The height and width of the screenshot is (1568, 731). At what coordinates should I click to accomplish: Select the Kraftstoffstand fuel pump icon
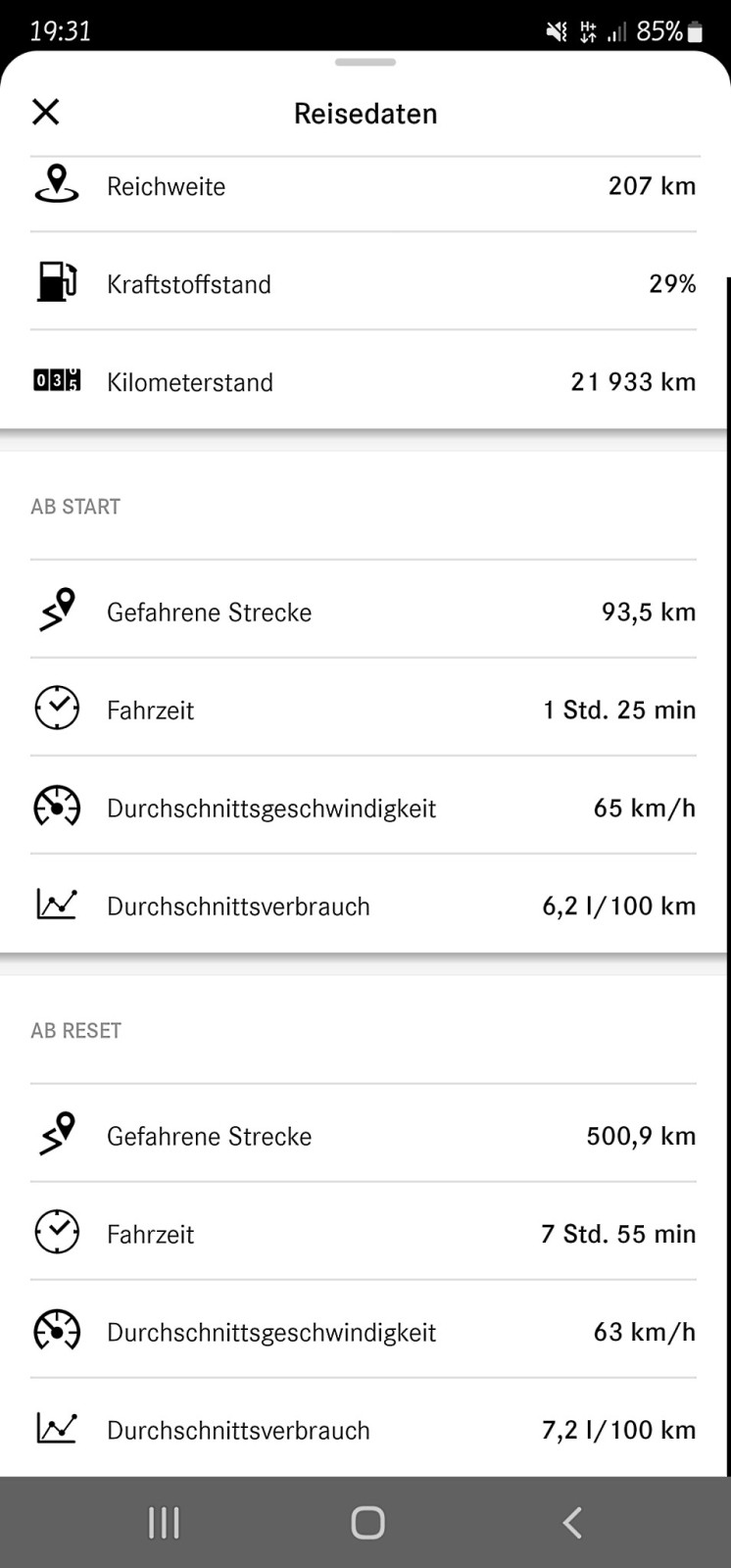click(56, 283)
